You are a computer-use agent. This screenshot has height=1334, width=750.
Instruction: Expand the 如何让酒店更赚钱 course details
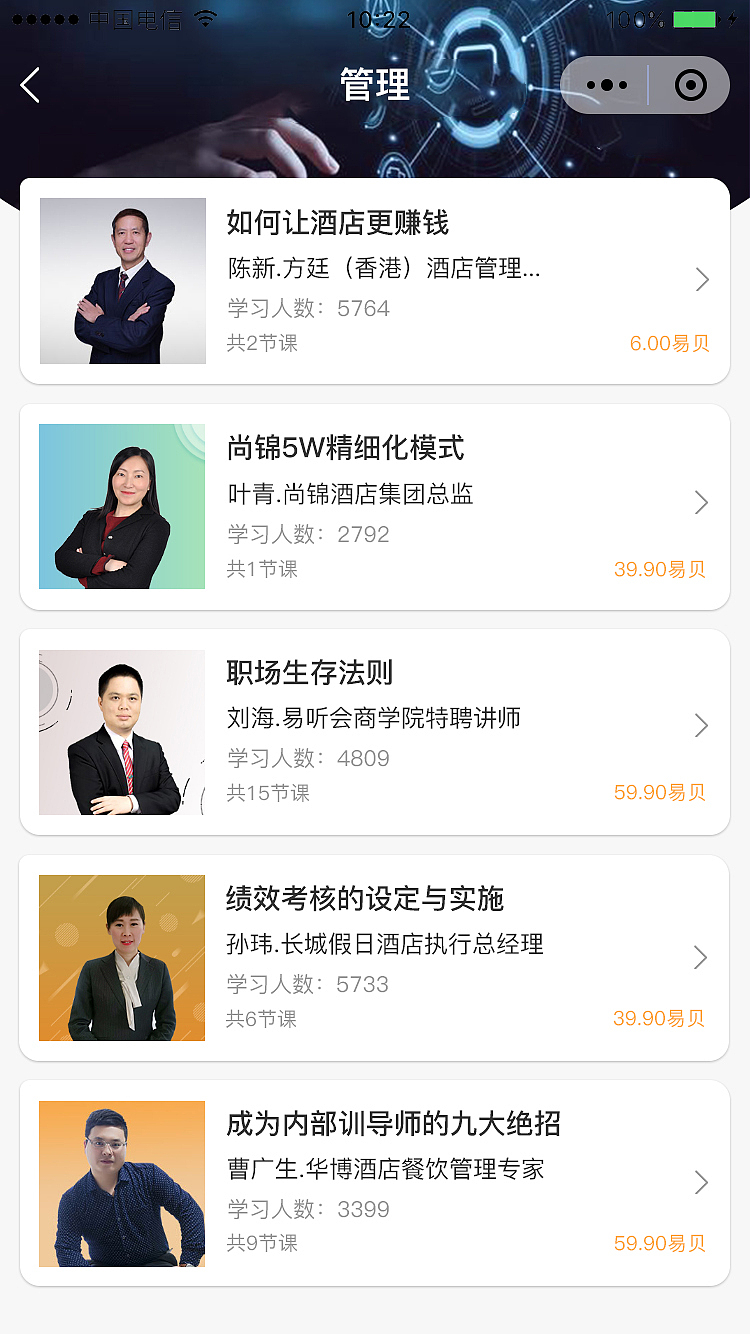[x=700, y=280]
